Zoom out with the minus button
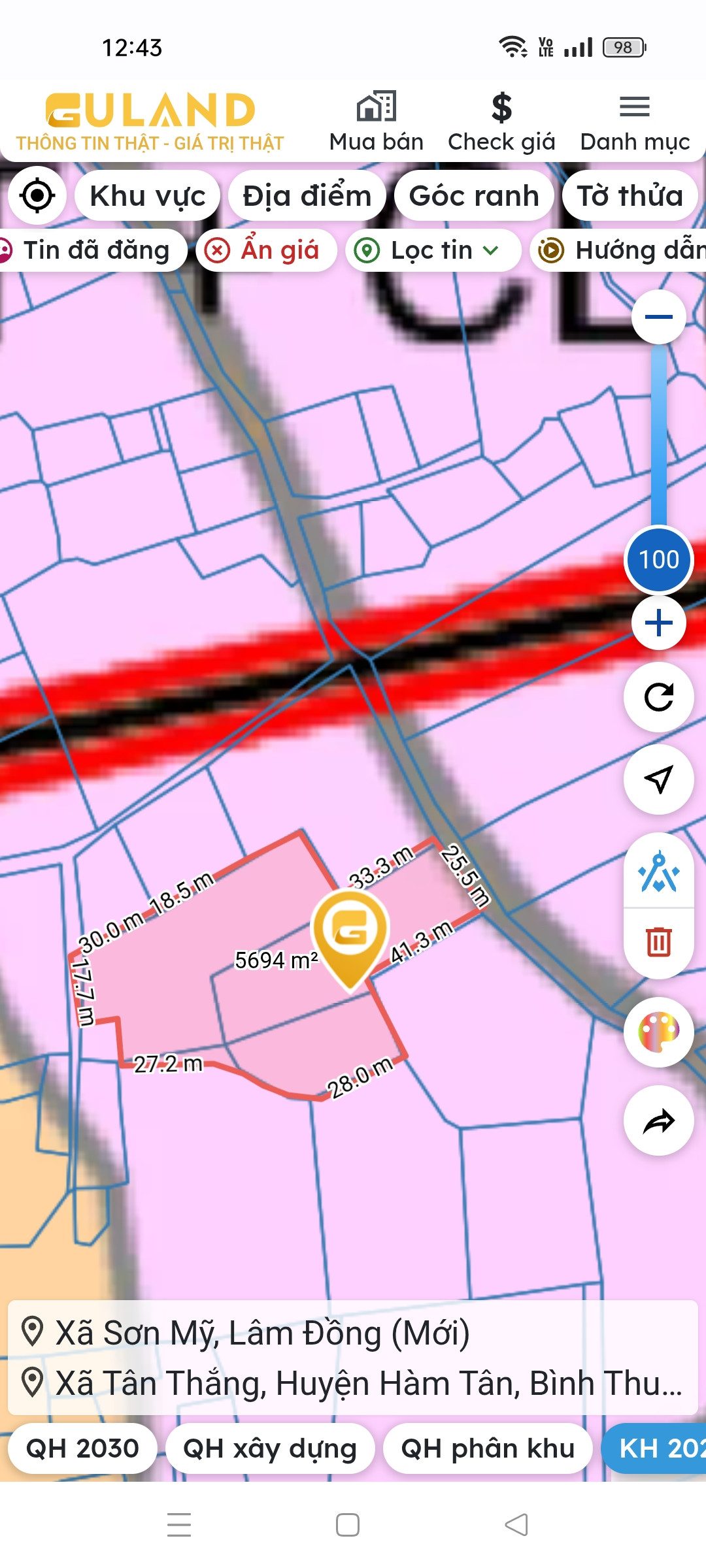The width and height of the screenshot is (706, 1568). pos(658,317)
